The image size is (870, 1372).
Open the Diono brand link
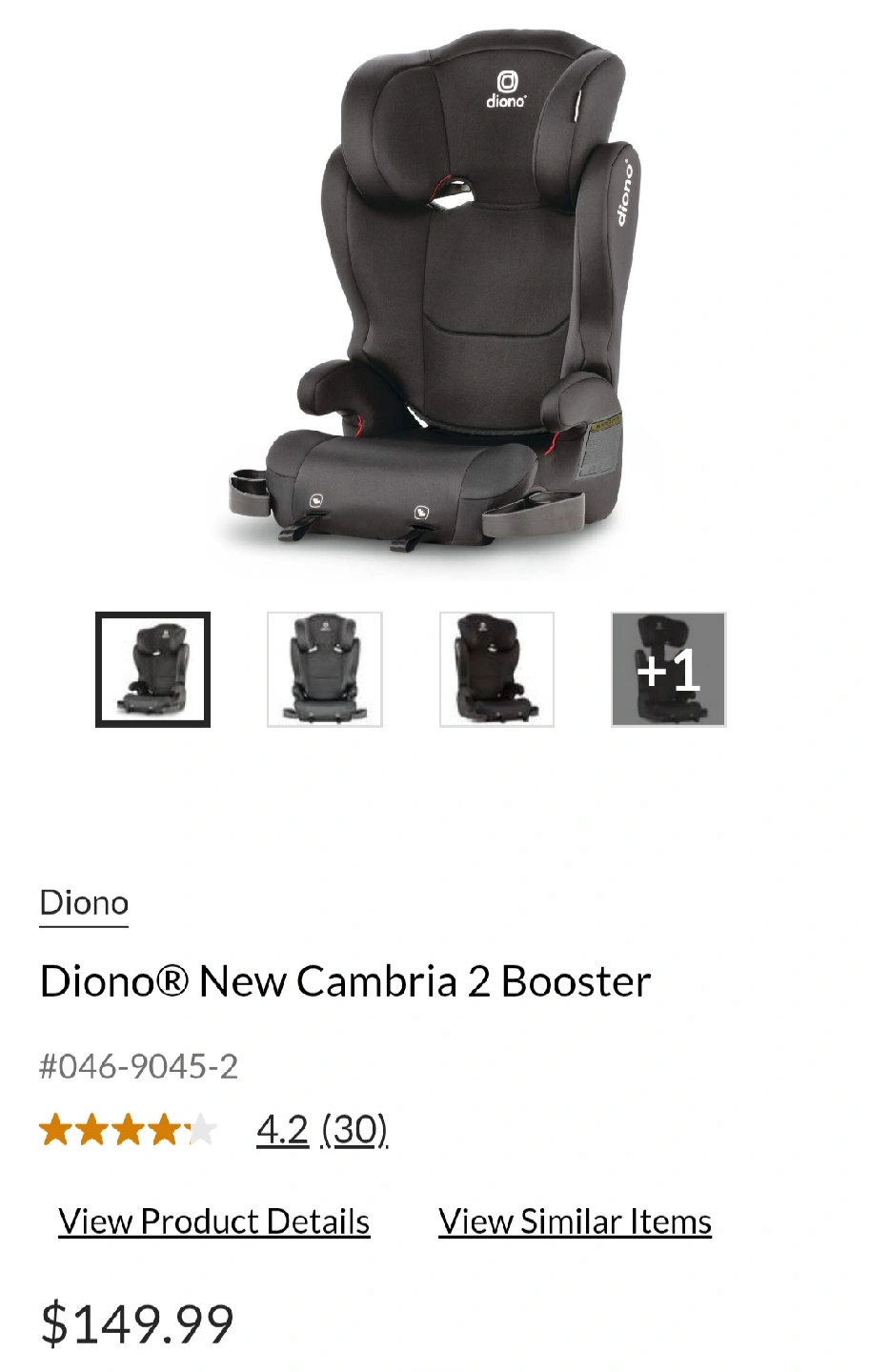pyautogui.click(x=84, y=903)
